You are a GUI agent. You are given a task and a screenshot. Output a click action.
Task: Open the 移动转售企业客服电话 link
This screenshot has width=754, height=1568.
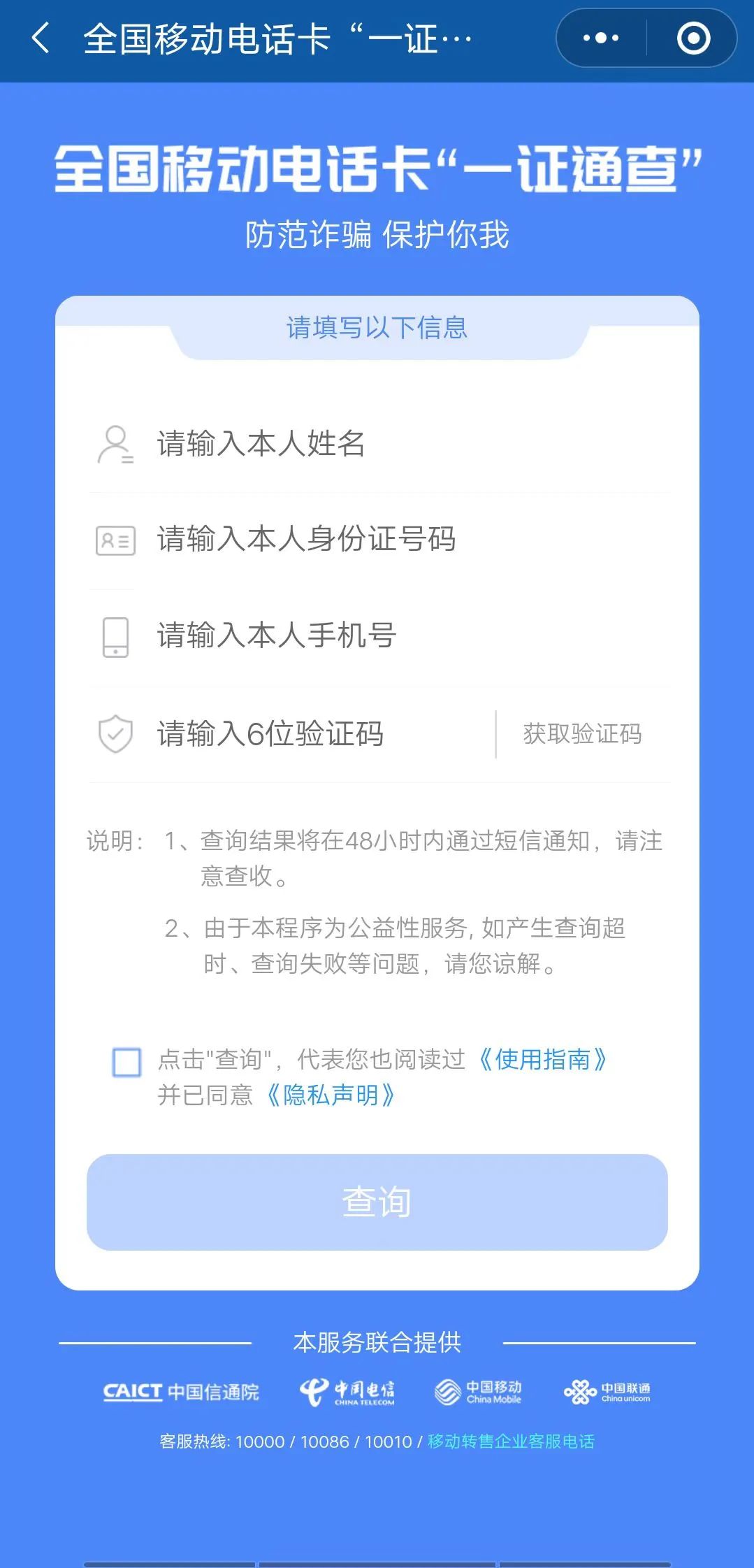(x=511, y=1441)
